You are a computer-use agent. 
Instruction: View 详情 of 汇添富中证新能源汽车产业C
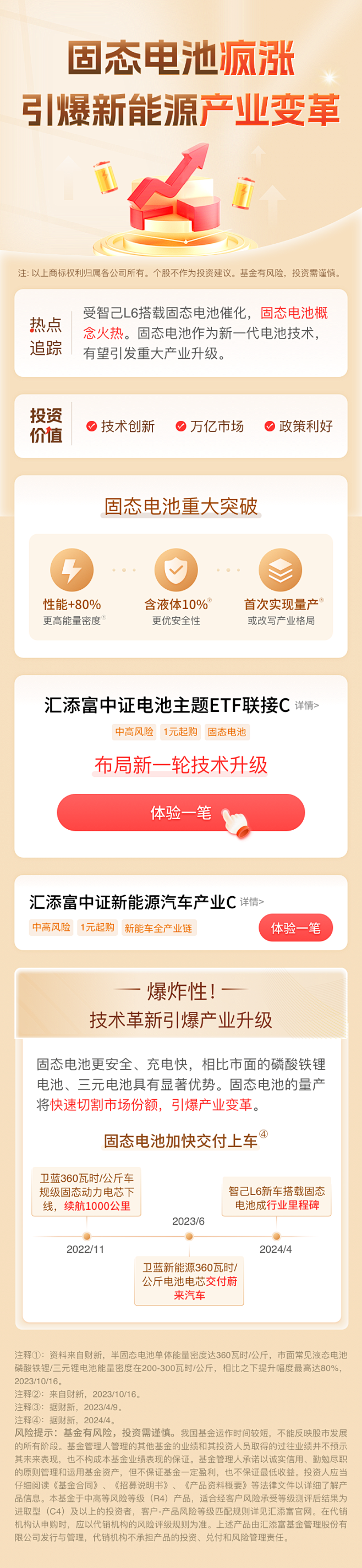(252, 902)
